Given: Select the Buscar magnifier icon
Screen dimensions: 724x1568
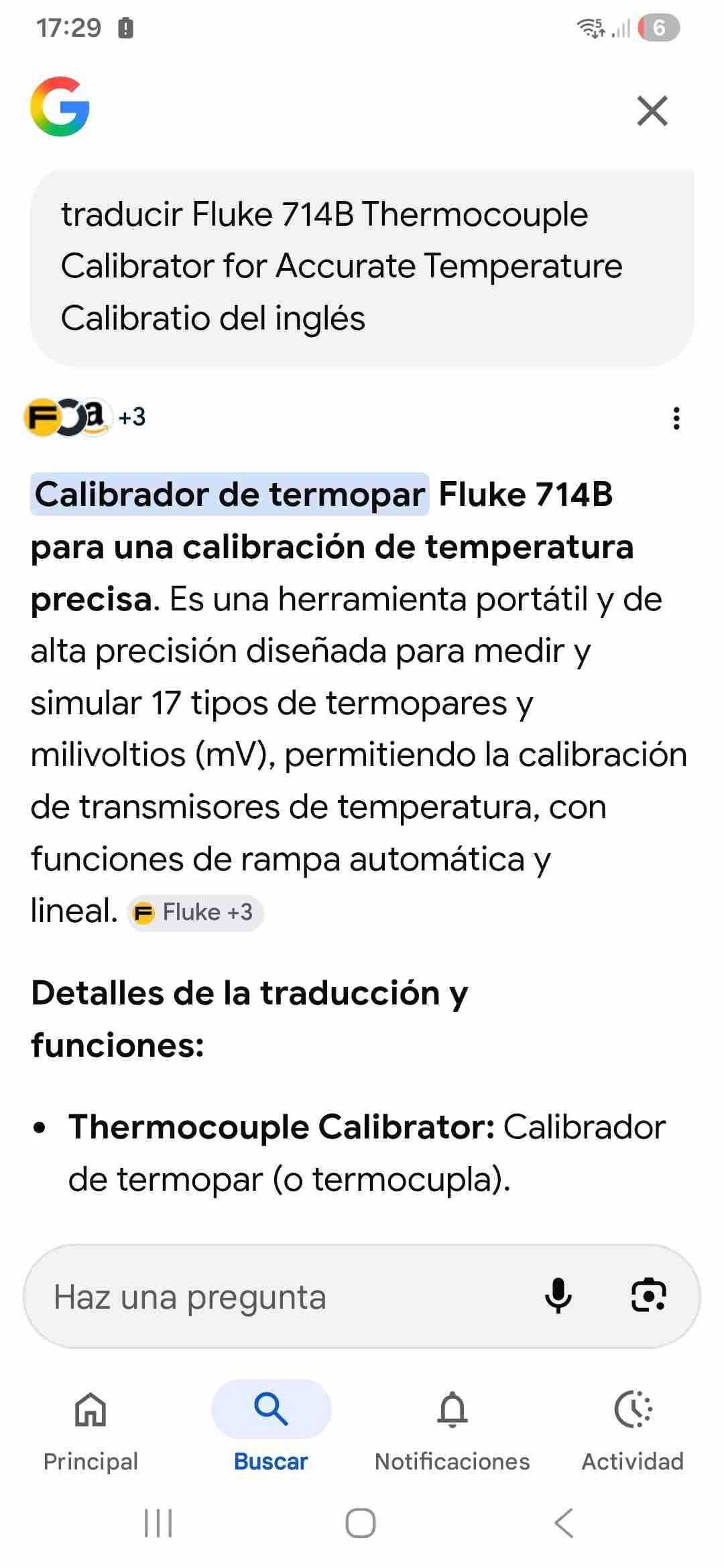Looking at the screenshot, I should tap(271, 1407).
